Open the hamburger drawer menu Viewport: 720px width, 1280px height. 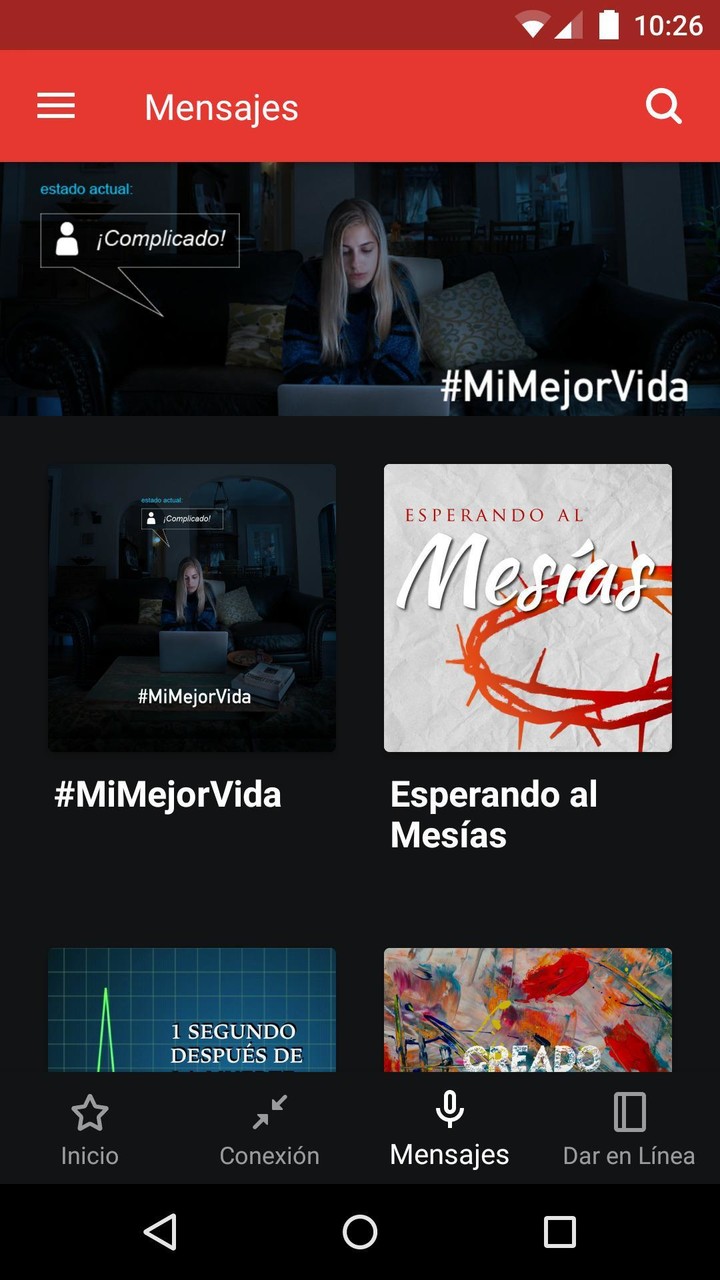[x=56, y=106]
